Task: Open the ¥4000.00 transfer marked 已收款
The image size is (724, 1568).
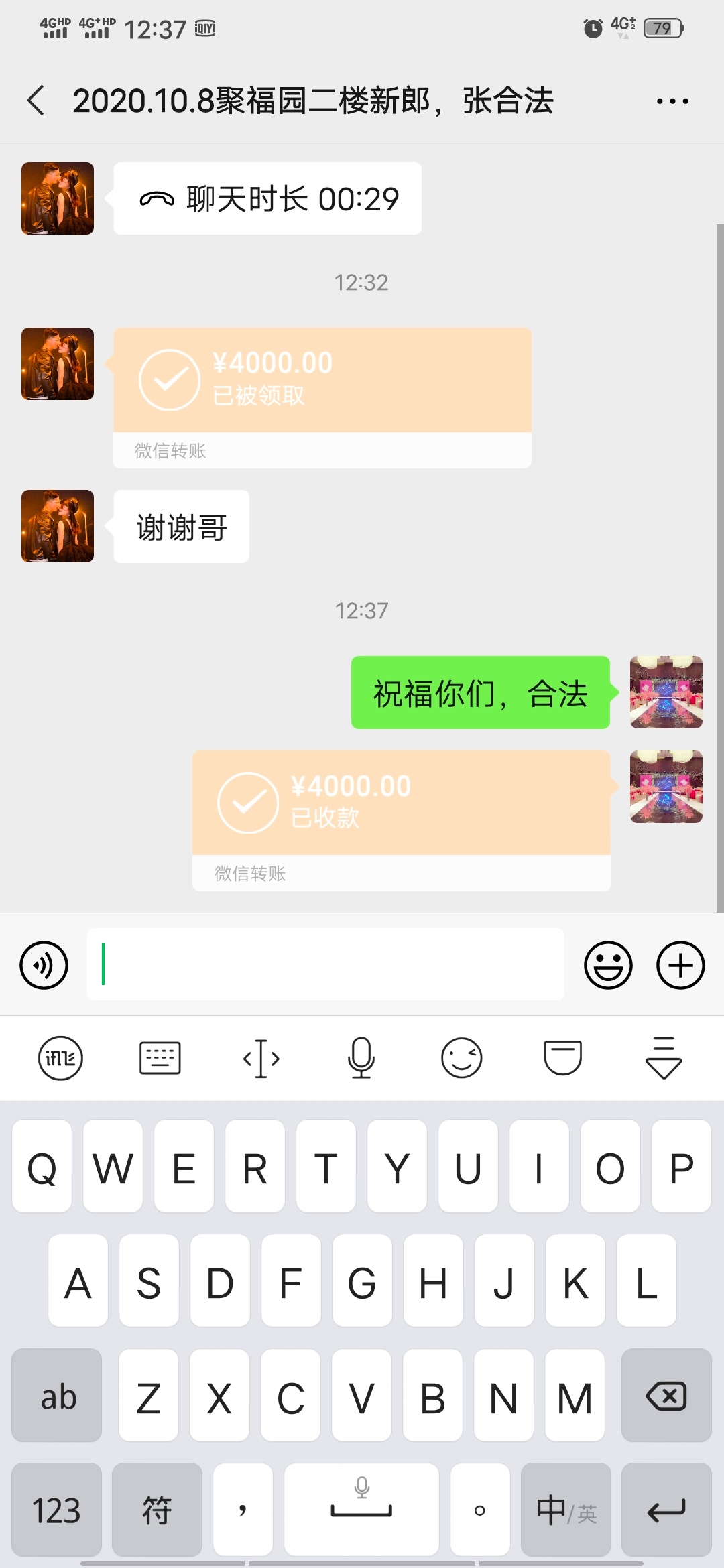Action: [402, 821]
